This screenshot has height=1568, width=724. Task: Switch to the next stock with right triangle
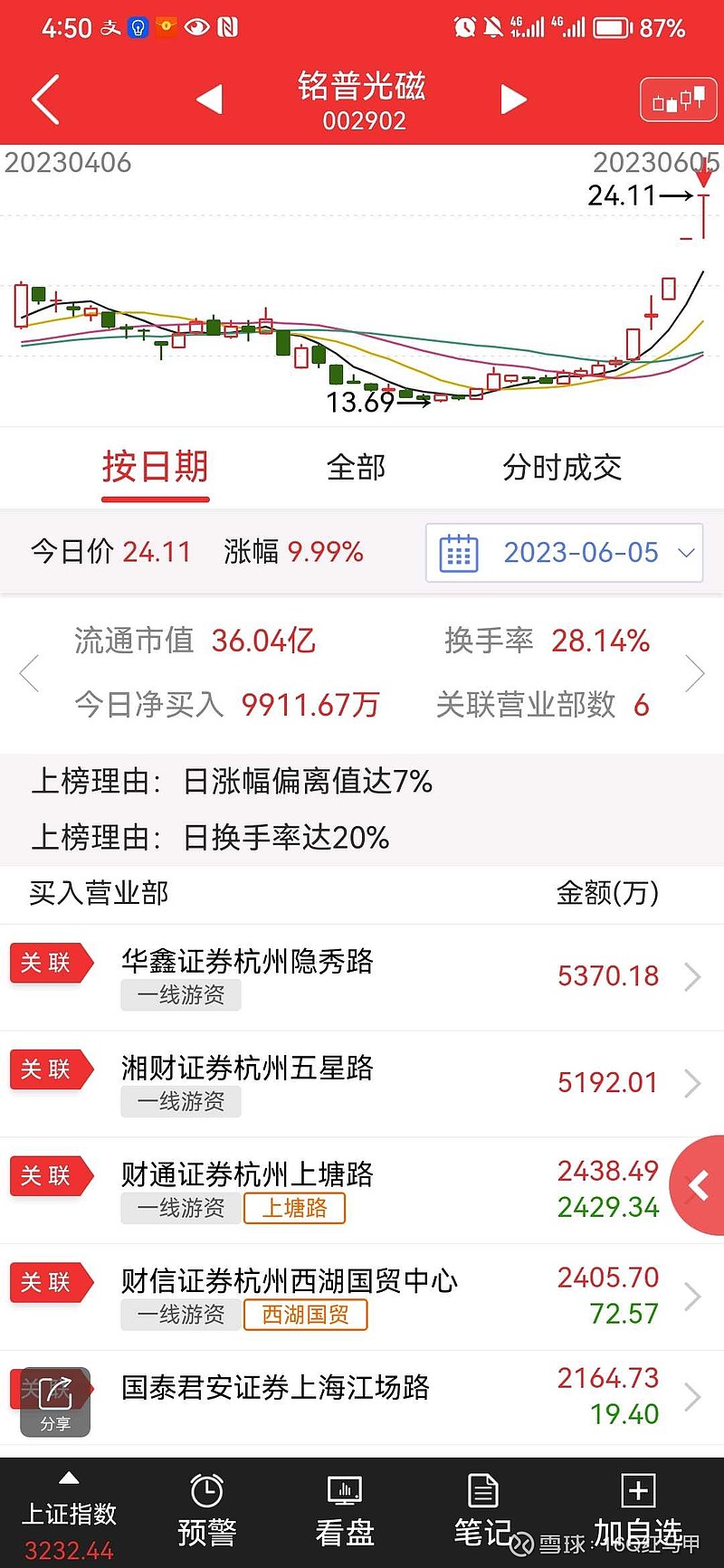click(513, 100)
